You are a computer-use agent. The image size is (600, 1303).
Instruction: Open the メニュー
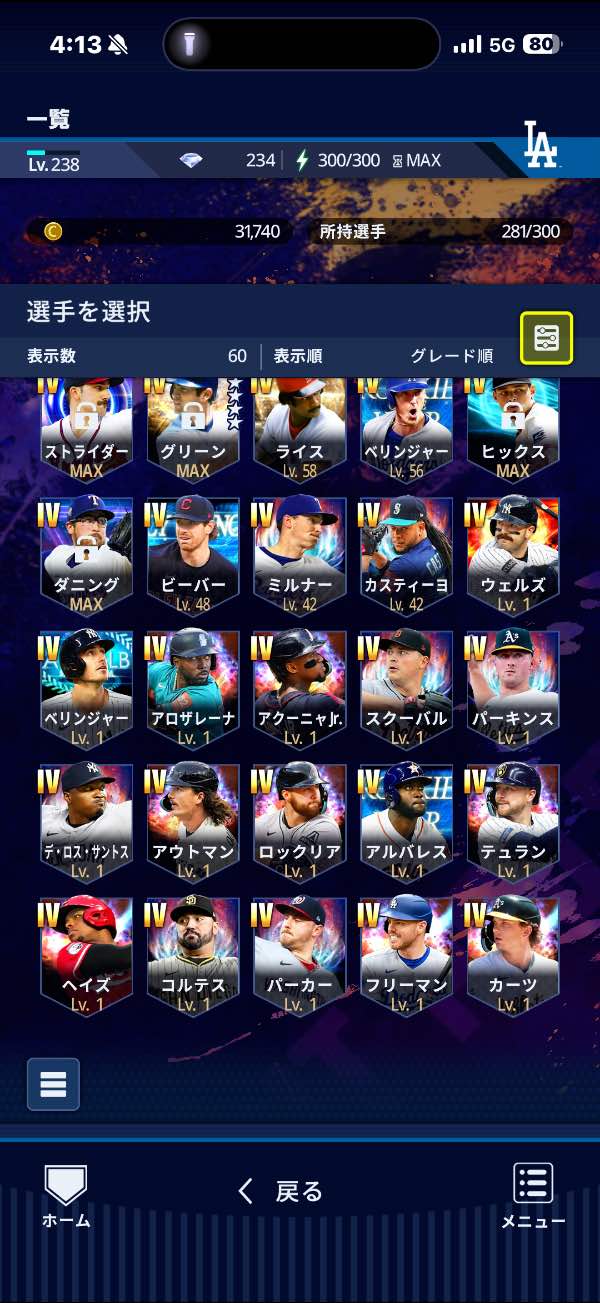point(533,1196)
